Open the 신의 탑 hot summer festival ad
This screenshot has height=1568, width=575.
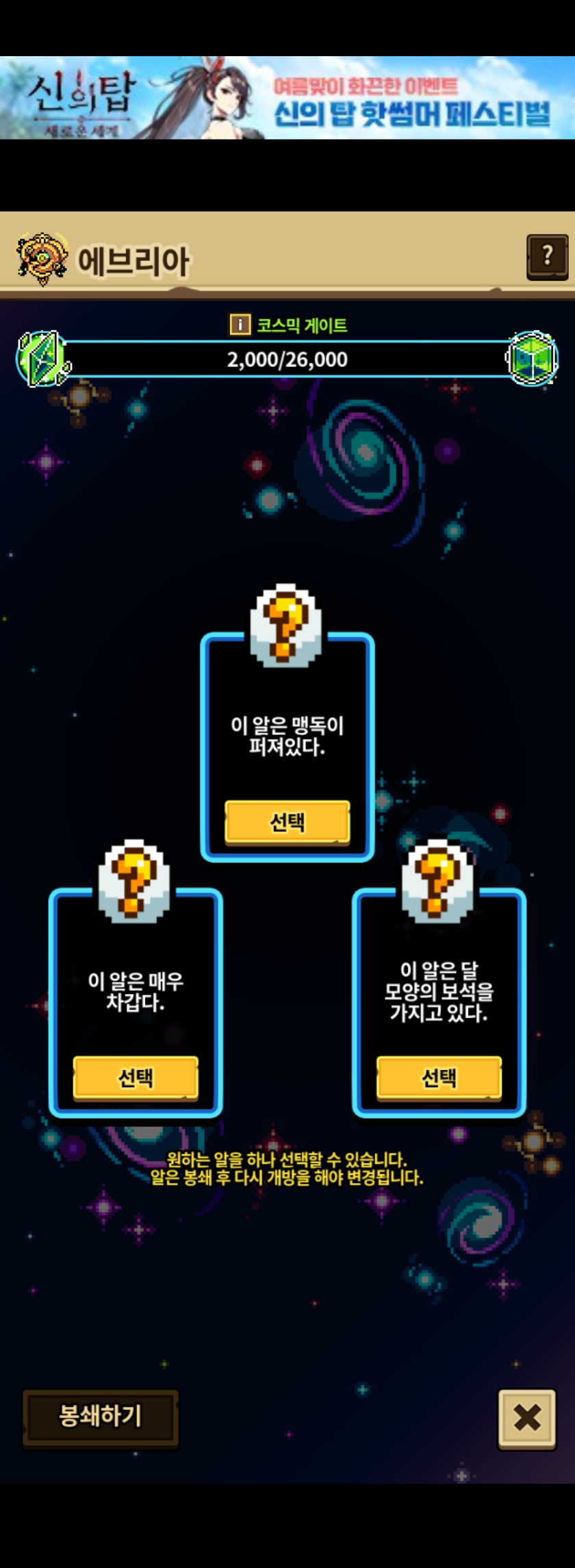point(287,98)
